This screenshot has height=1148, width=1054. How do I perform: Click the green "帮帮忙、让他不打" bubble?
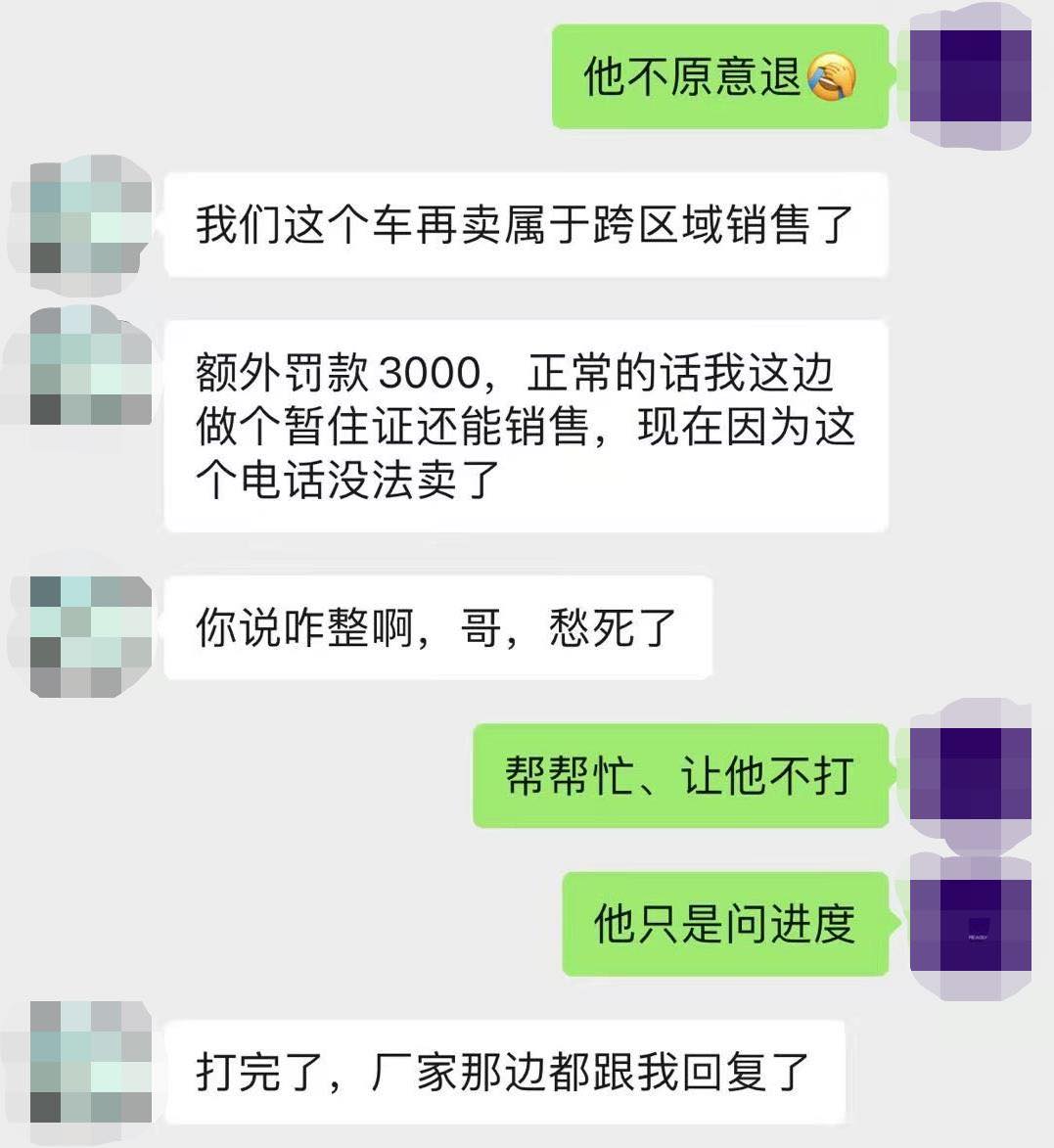tap(680, 776)
